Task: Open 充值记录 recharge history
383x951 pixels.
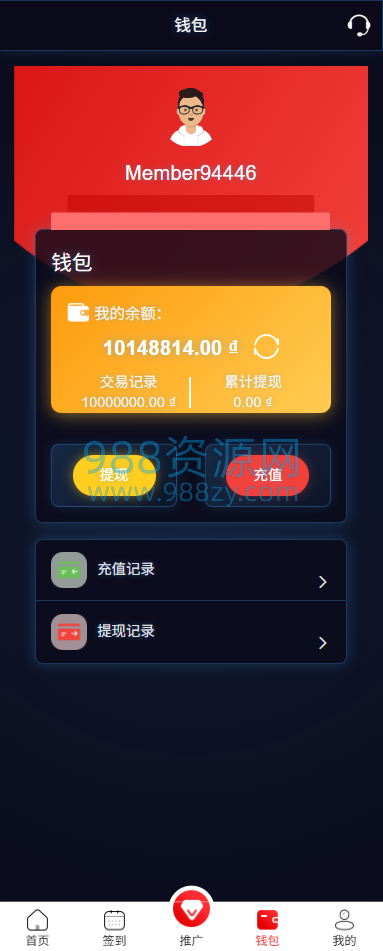Action: (191, 570)
